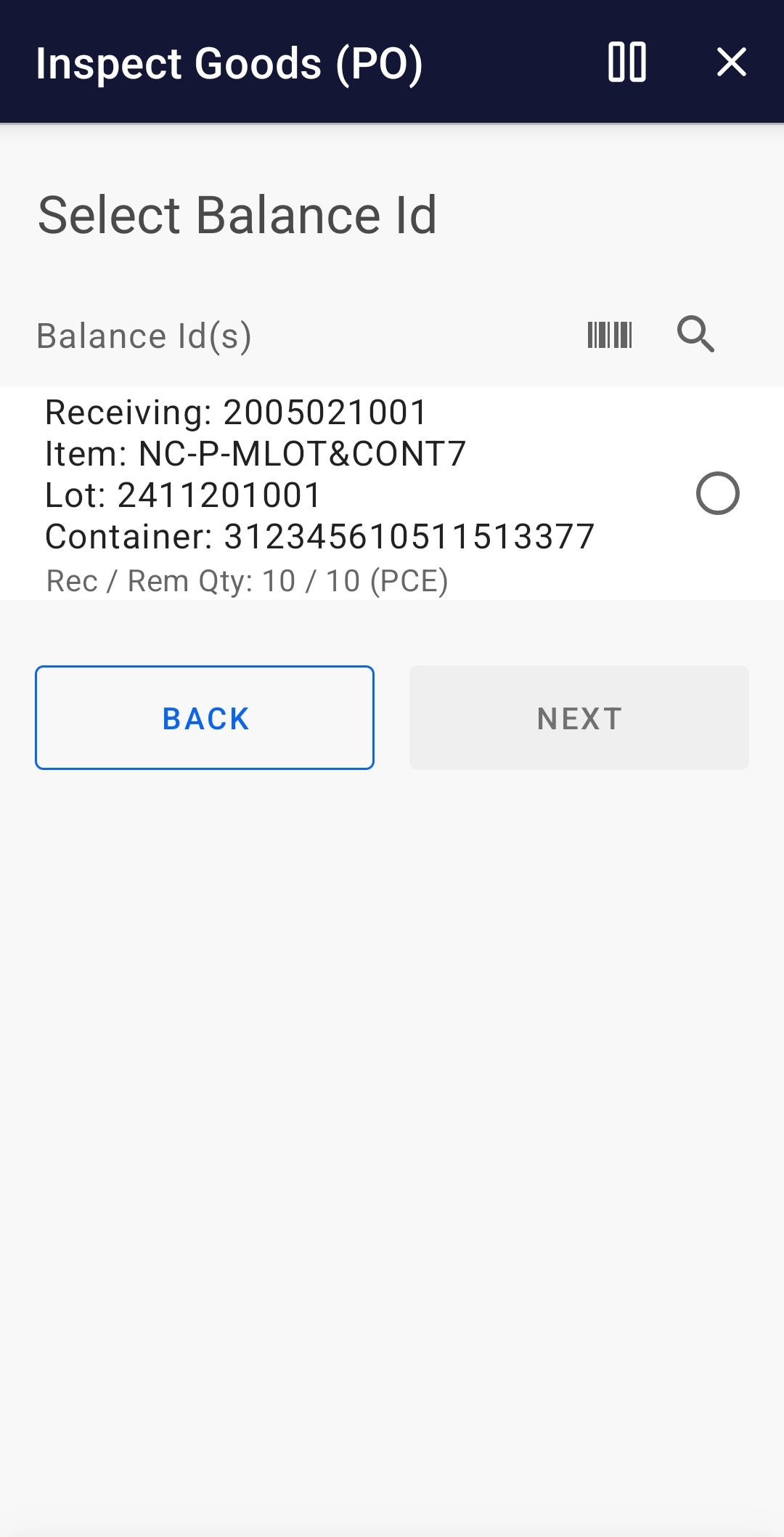Proceed forward using NEXT
Screen dimensions: 784x1537
(579, 718)
